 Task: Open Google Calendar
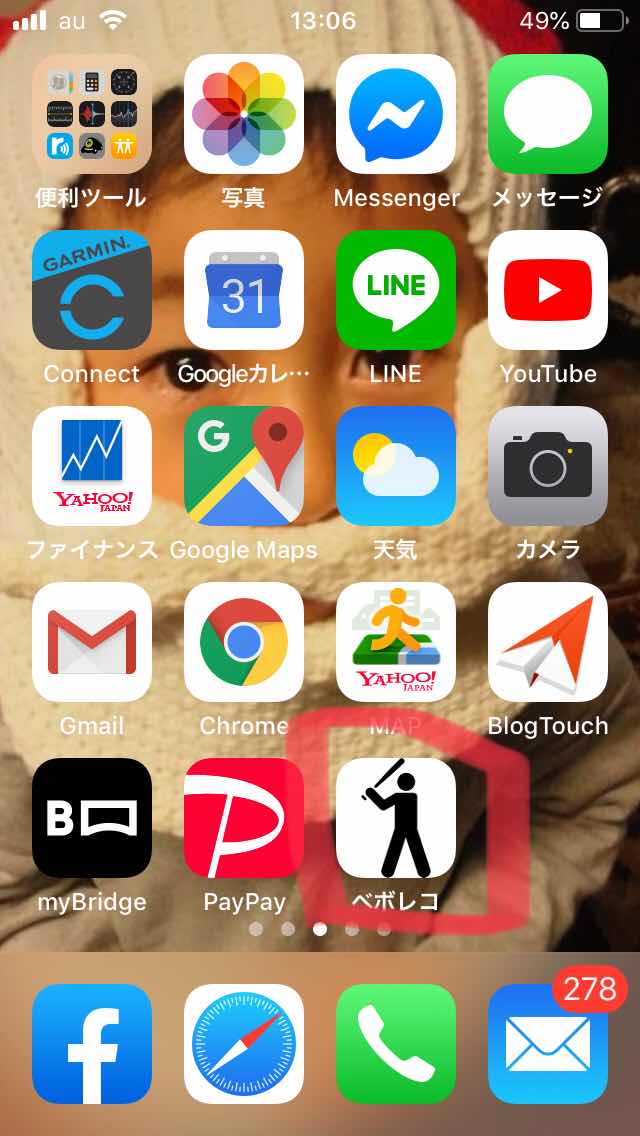point(244,290)
